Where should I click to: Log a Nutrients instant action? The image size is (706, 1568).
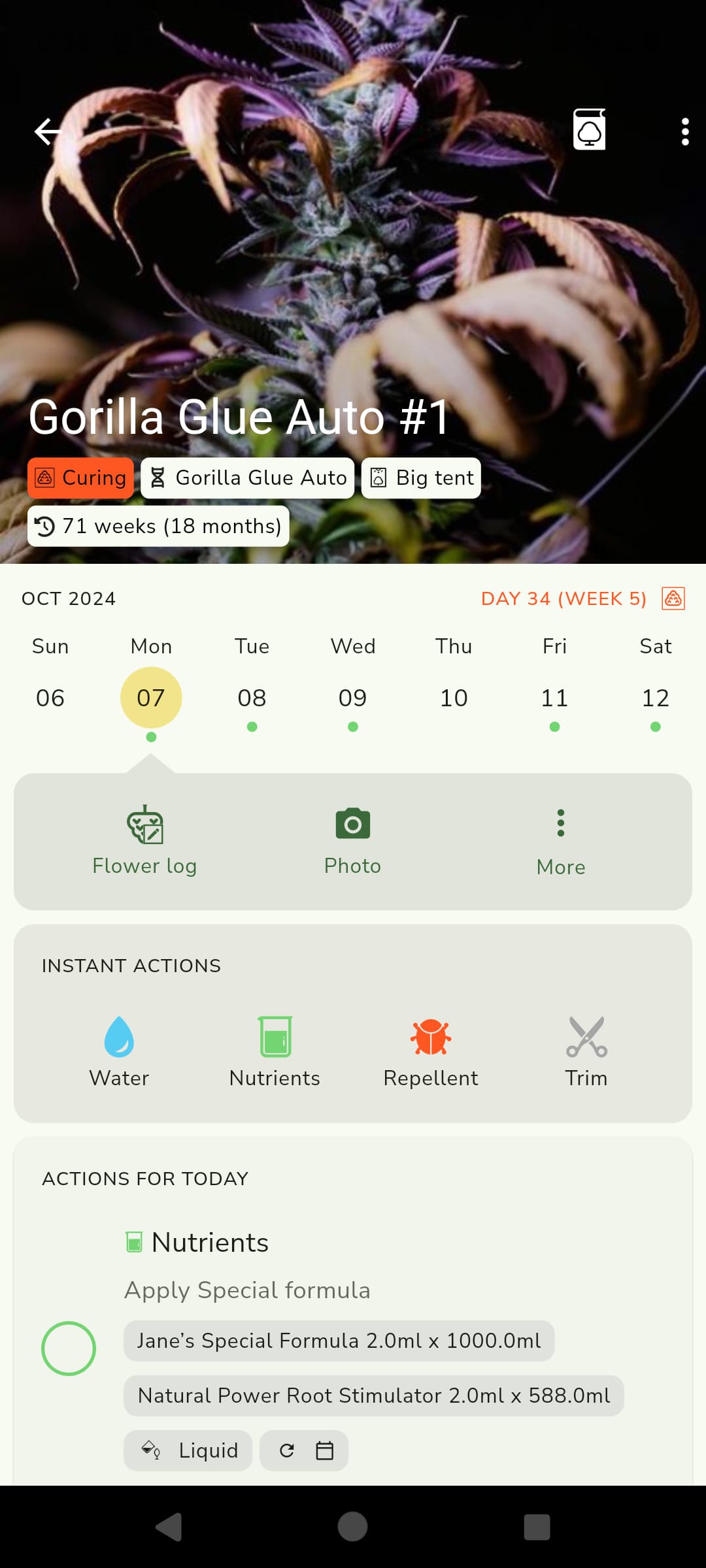[x=275, y=1052]
